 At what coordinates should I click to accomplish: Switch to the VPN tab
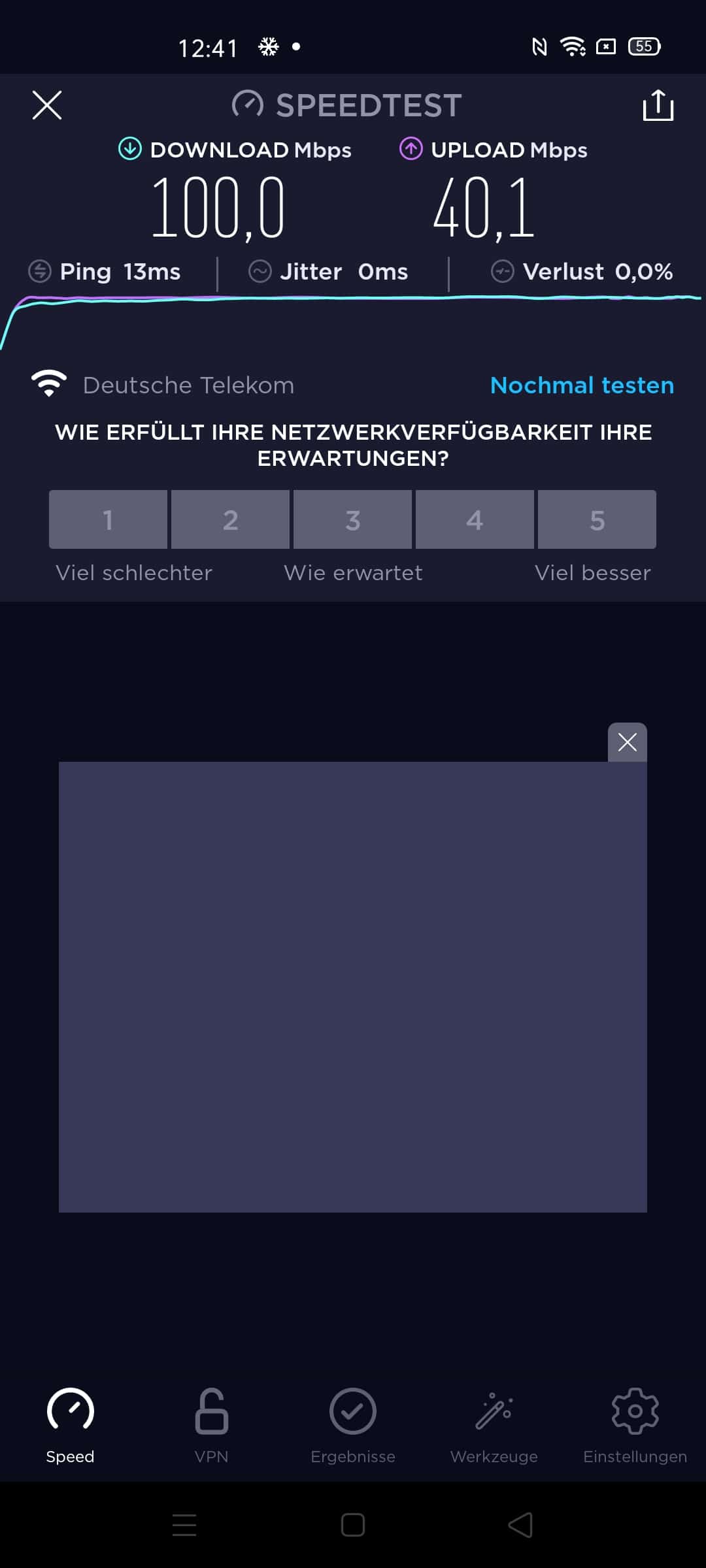[x=211, y=1426]
